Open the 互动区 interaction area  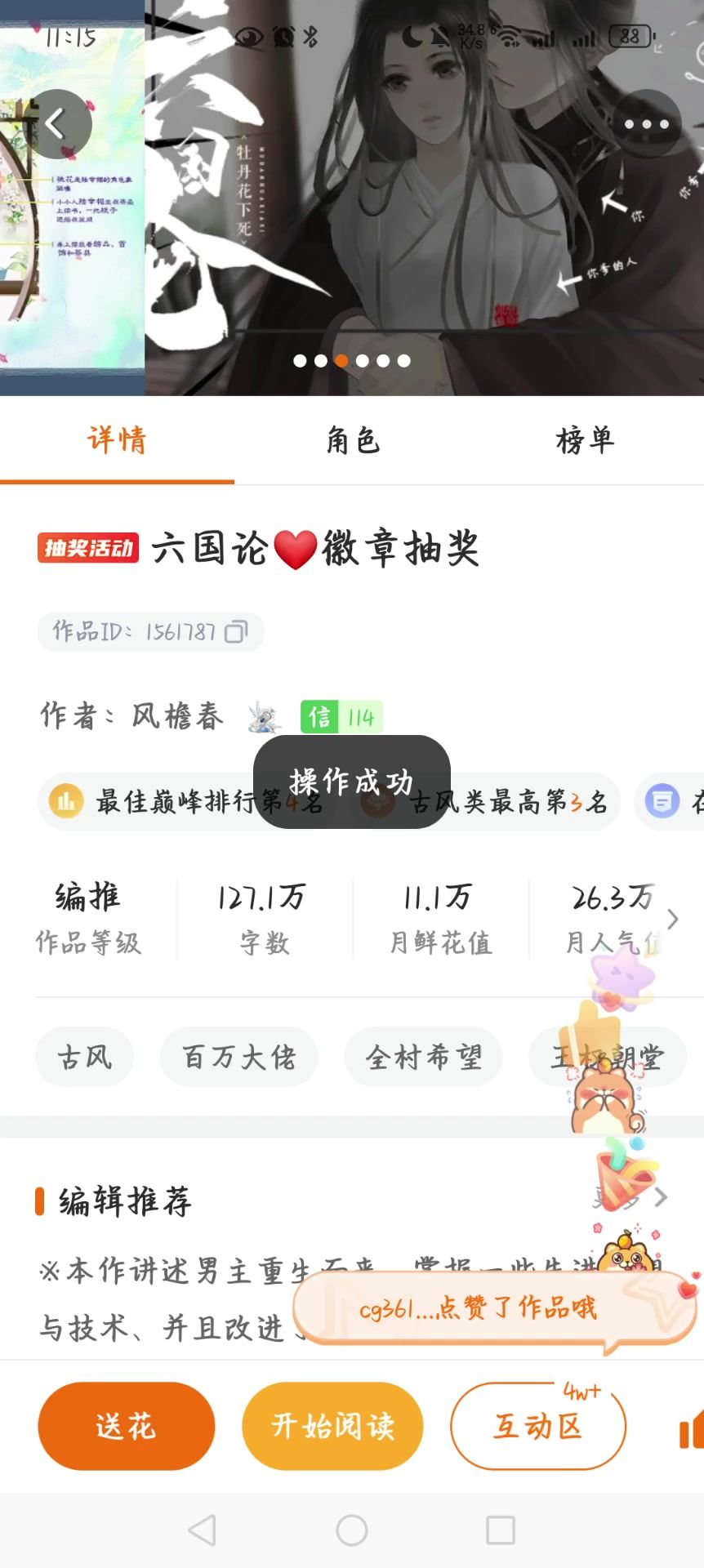537,1426
